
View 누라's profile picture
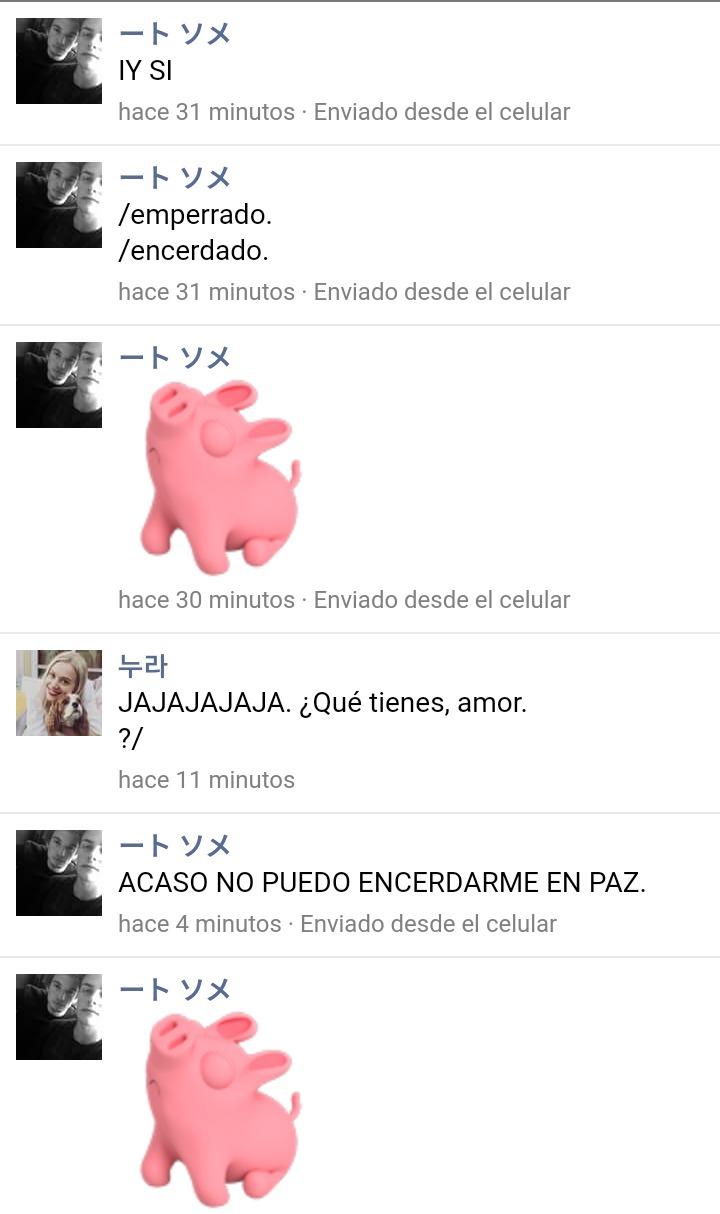tap(59, 693)
